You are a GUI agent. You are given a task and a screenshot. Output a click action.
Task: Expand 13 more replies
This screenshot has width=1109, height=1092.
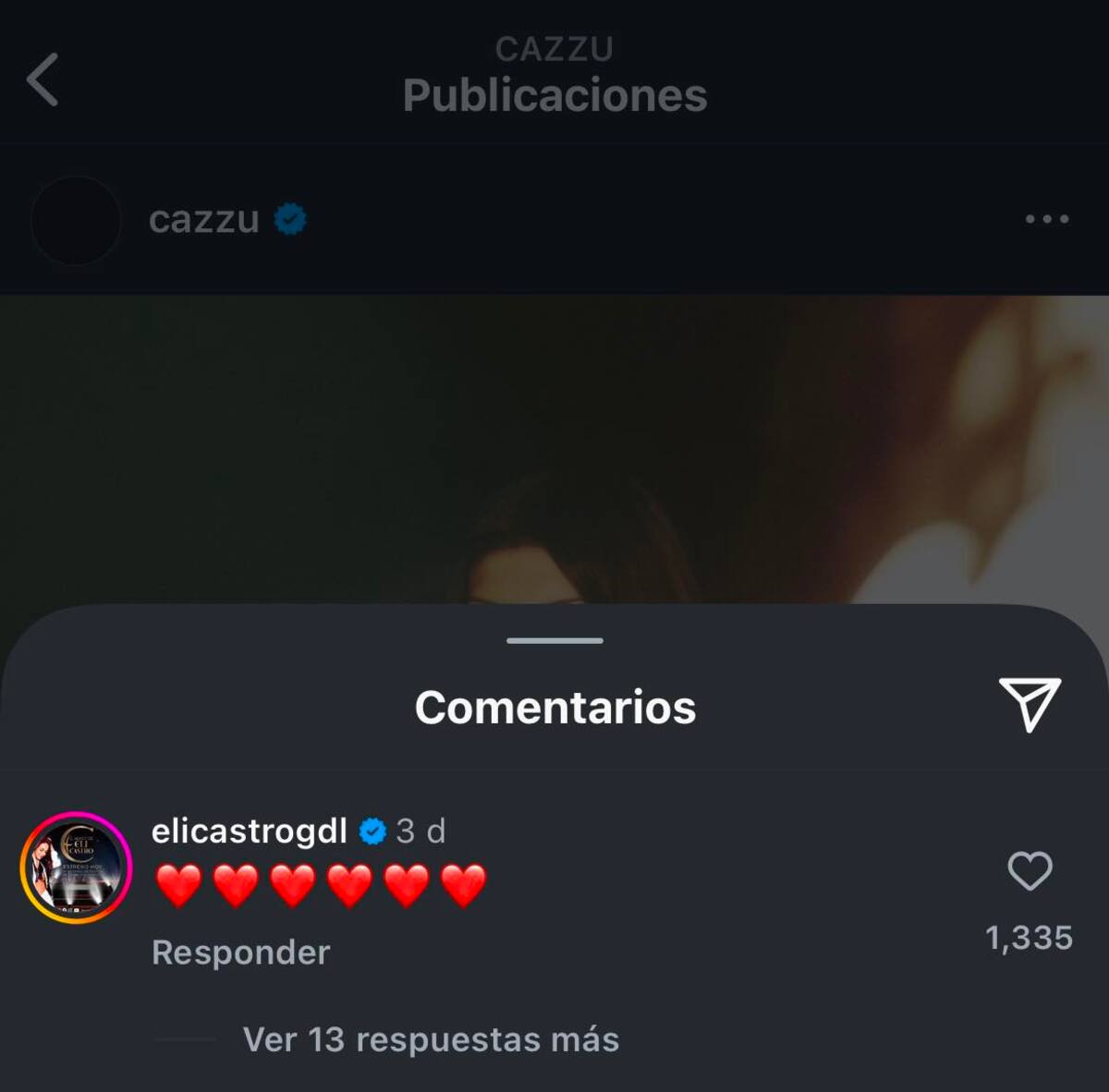click(x=431, y=1039)
